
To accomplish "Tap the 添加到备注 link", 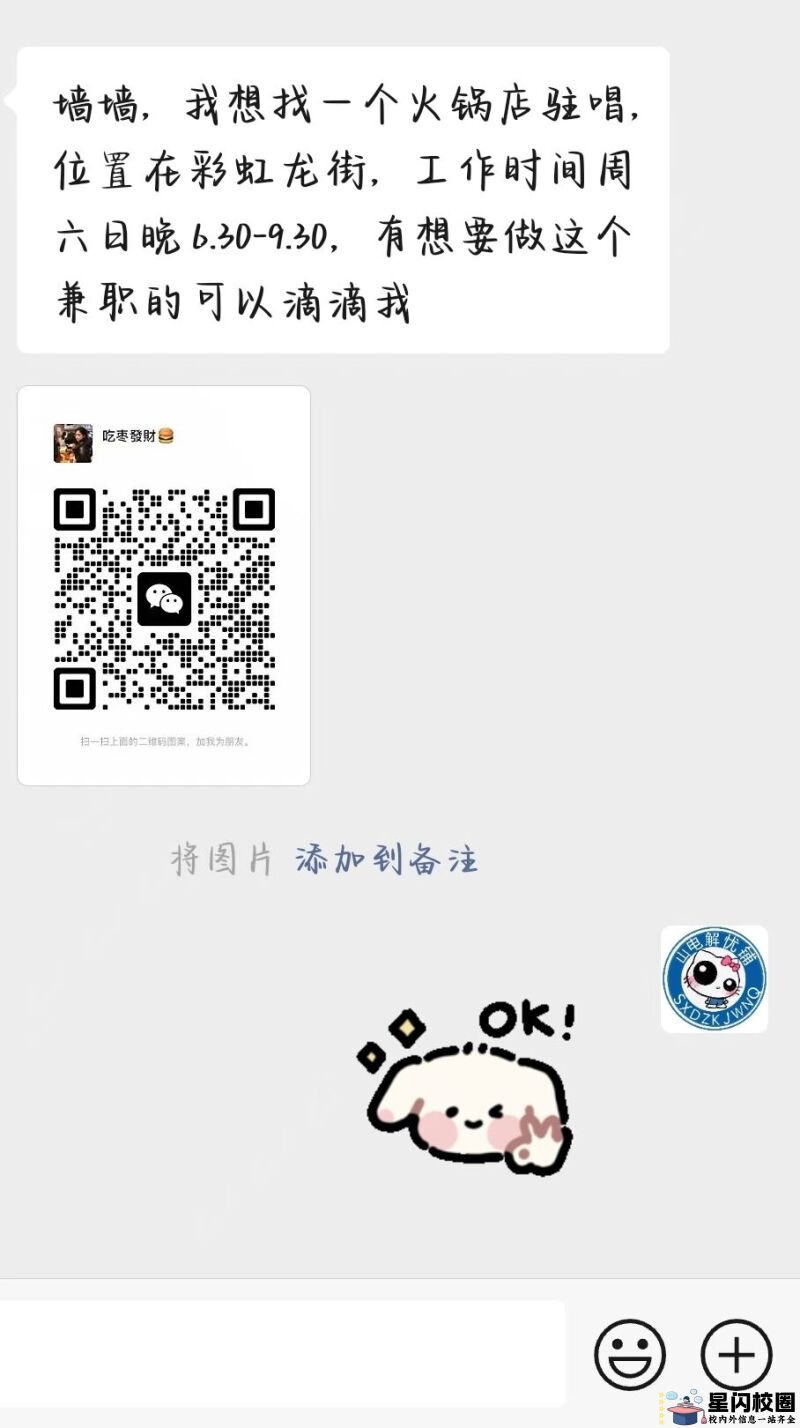I will pyautogui.click(x=386, y=860).
